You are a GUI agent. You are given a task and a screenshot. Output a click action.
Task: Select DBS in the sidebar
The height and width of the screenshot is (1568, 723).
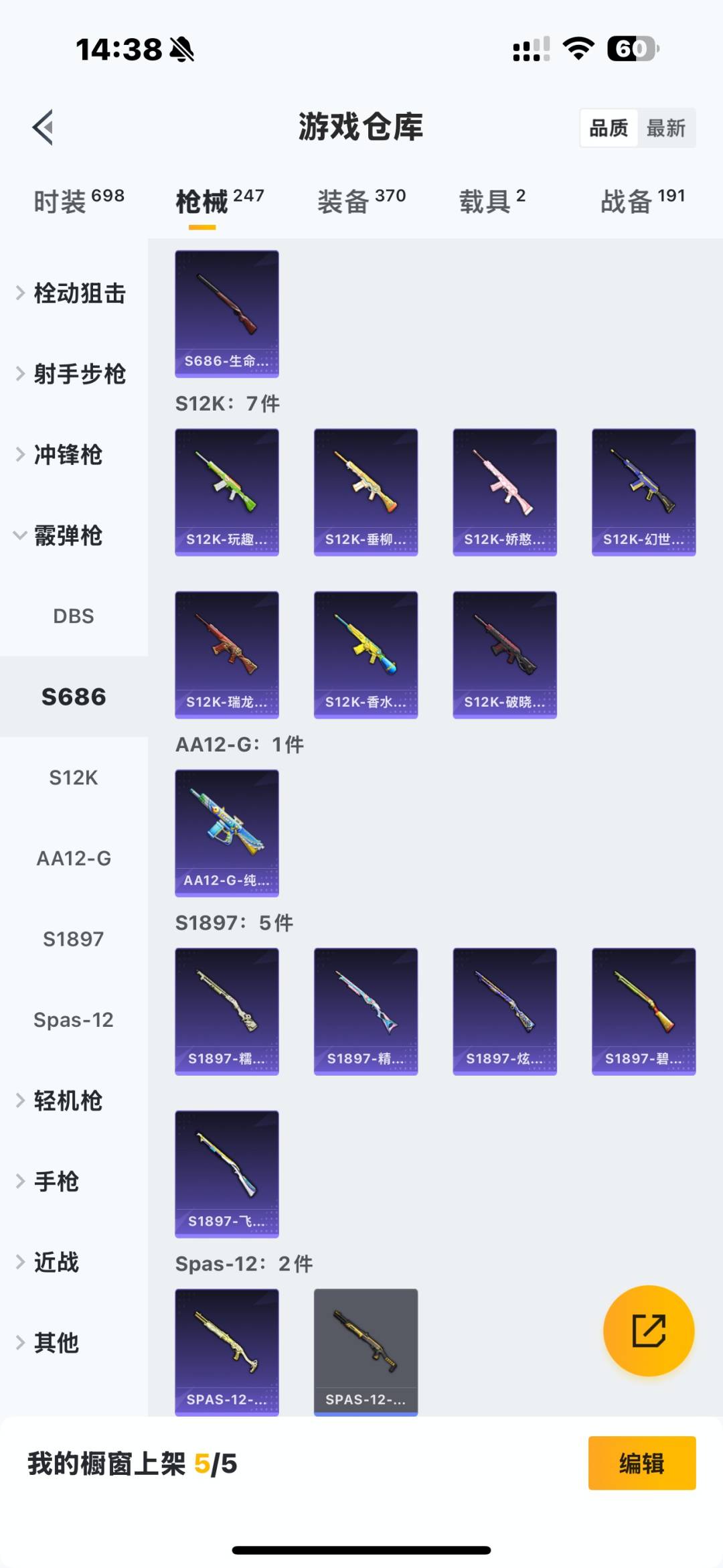[x=74, y=616]
